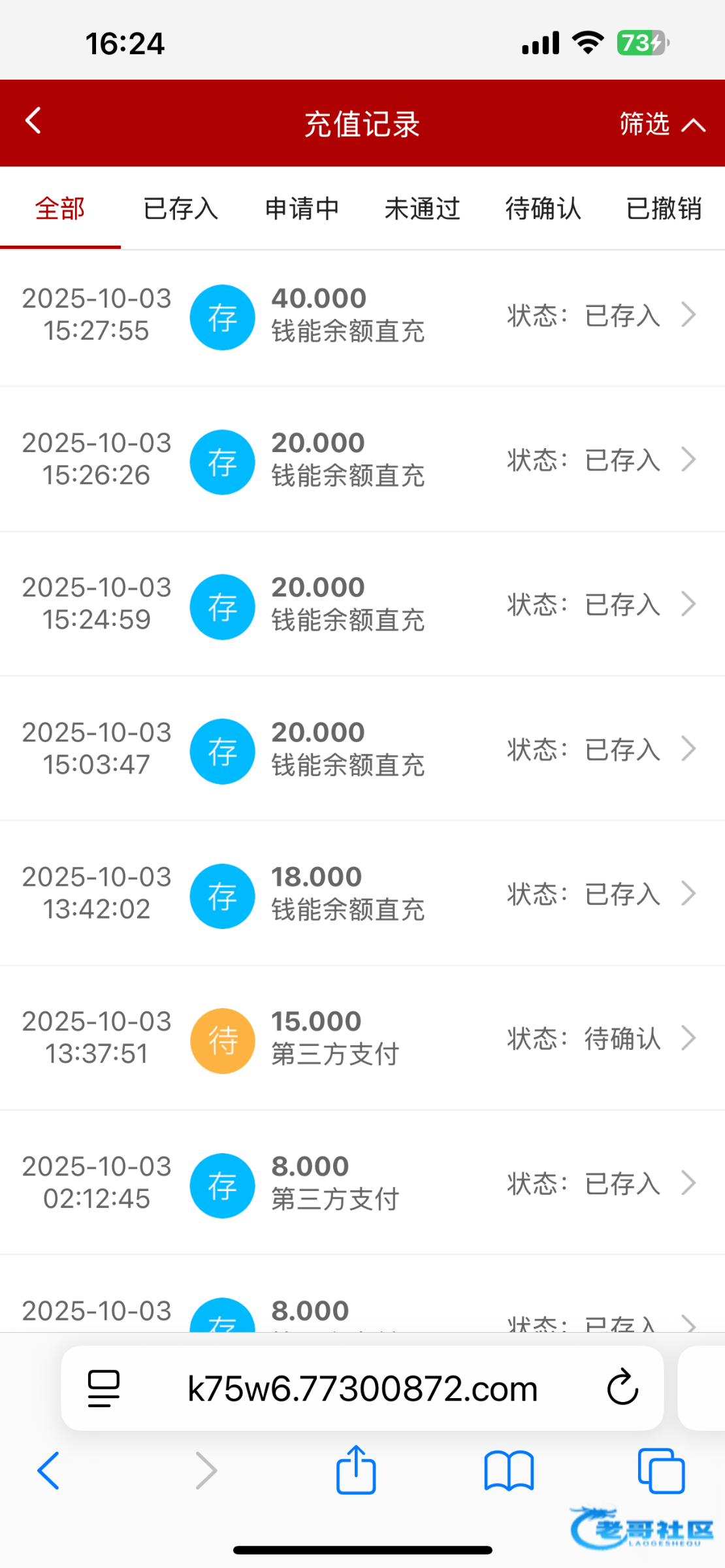Open the page settings menu in address bar
Screen dimensions: 725x1568
[x=104, y=1388]
